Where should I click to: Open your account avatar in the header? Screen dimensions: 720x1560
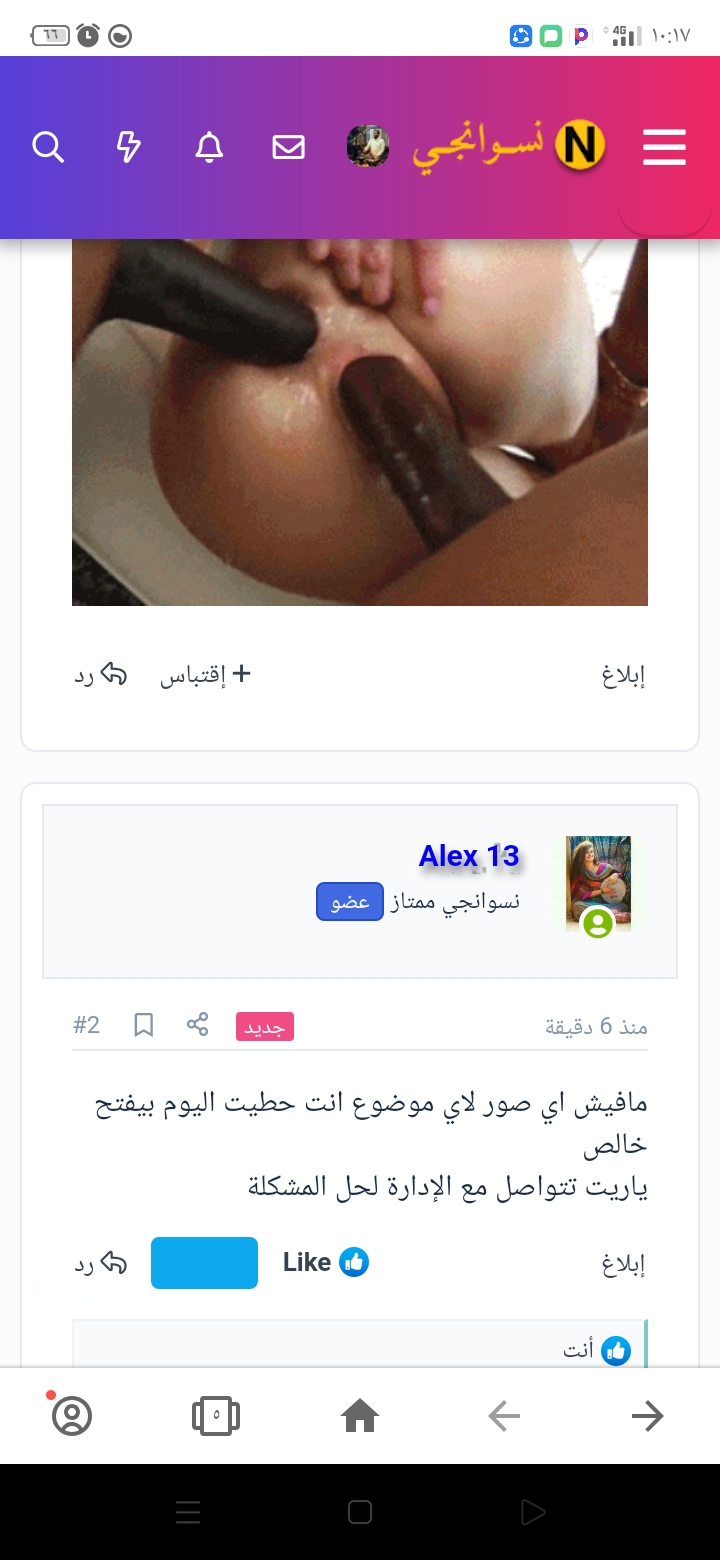pyautogui.click(x=367, y=147)
